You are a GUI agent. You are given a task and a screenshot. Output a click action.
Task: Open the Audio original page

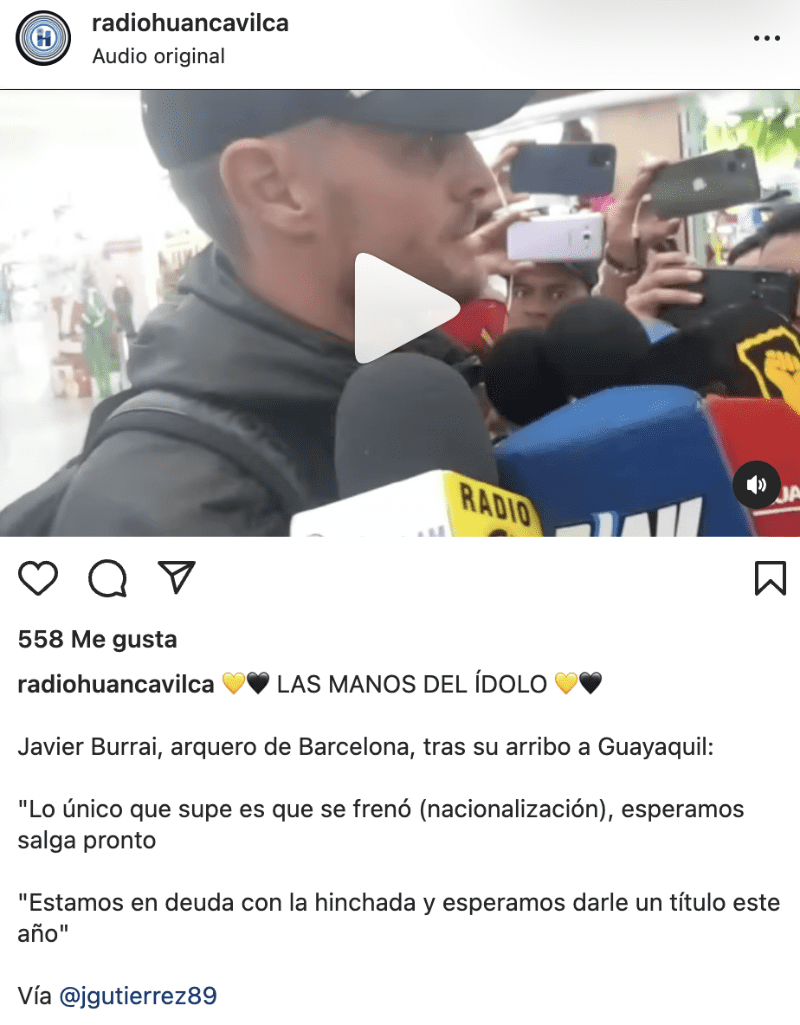(x=158, y=56)
